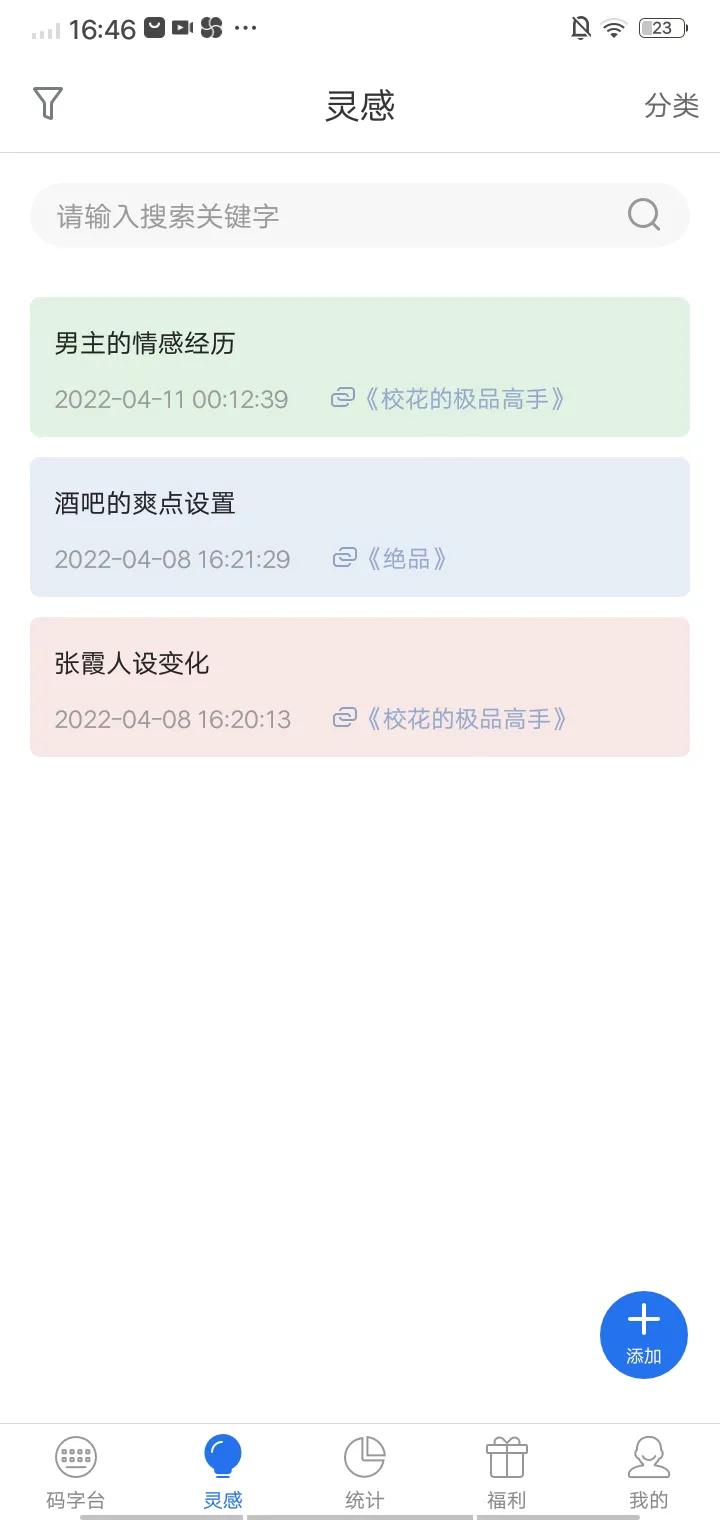
Task: Tap the link icon beside 《校花的极品高手》 on first card
Action: tap(343, 397)
